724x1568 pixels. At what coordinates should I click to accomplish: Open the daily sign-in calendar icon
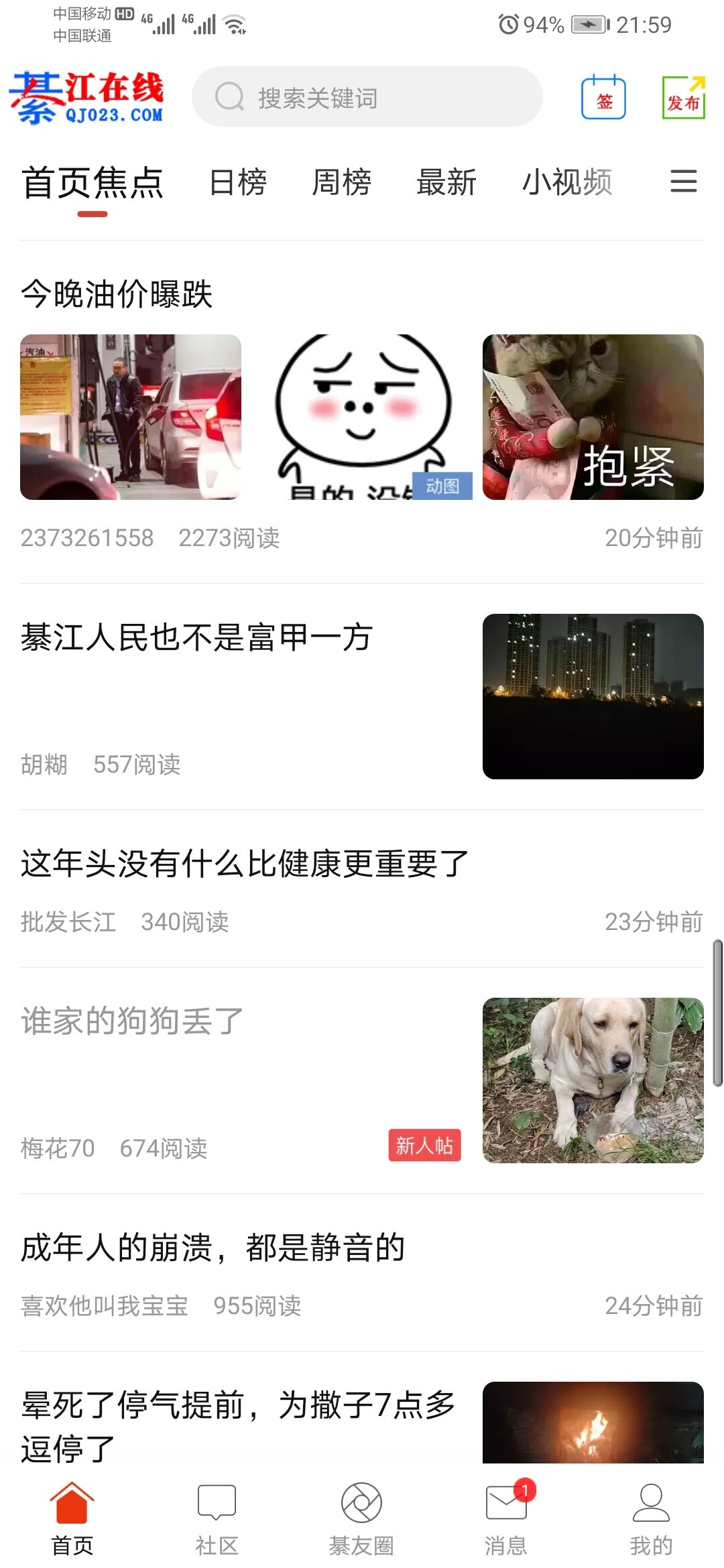(603, 99)
